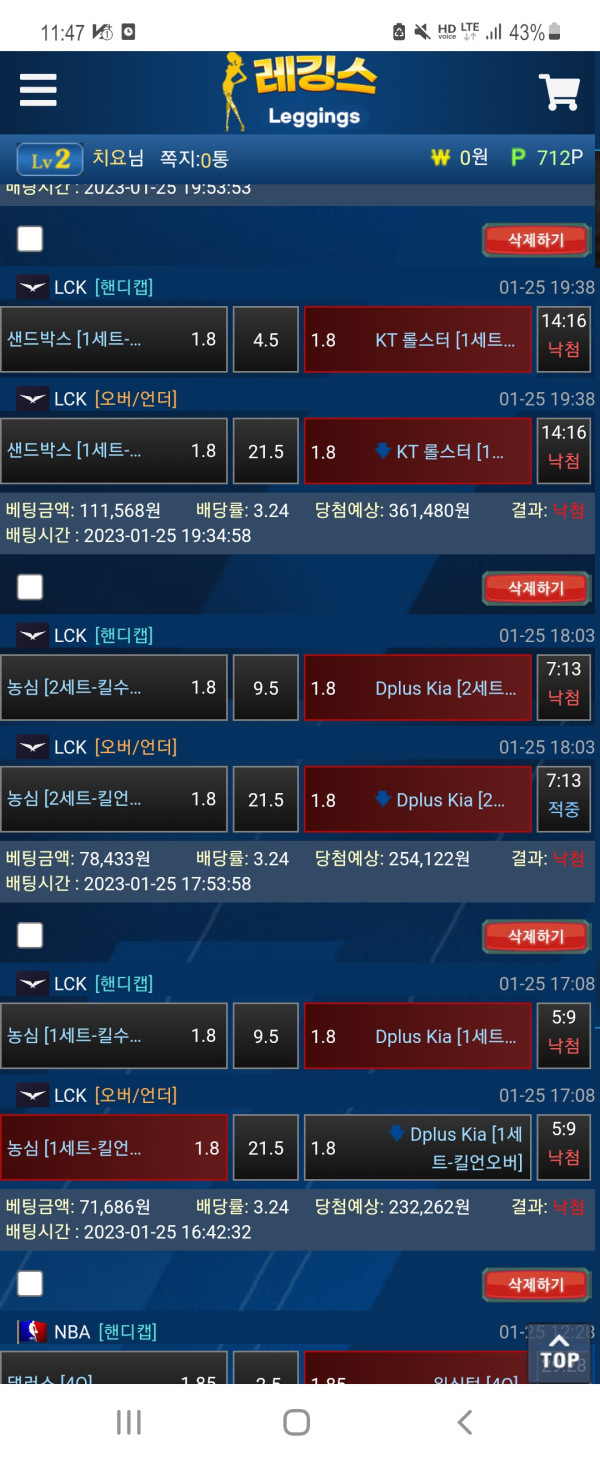The height and width of the screenshot is (1464, 600).
Task: Mark the checkbox above the NBA bet
Action: point(30,1283)
